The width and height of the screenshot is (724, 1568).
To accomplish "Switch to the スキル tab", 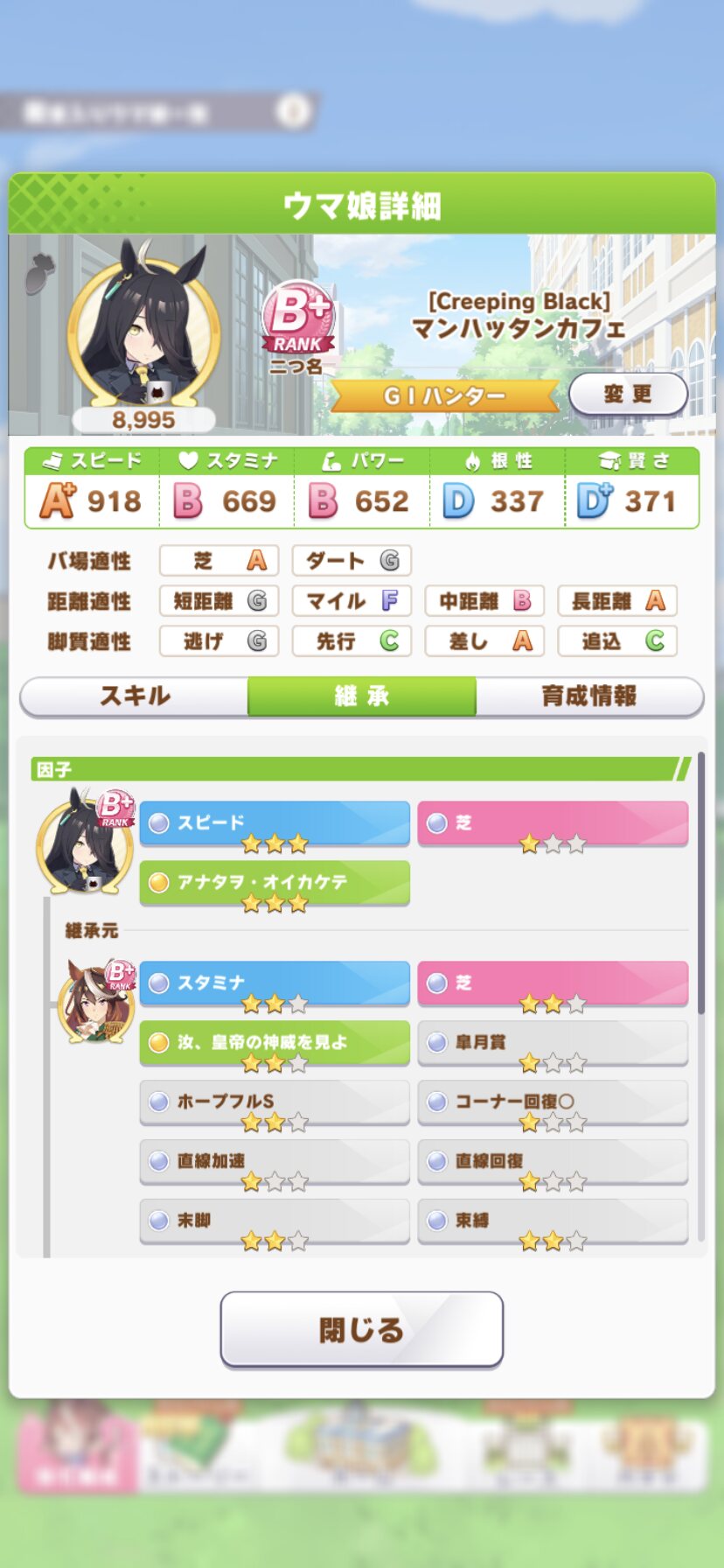I will (x=135, y=696).
